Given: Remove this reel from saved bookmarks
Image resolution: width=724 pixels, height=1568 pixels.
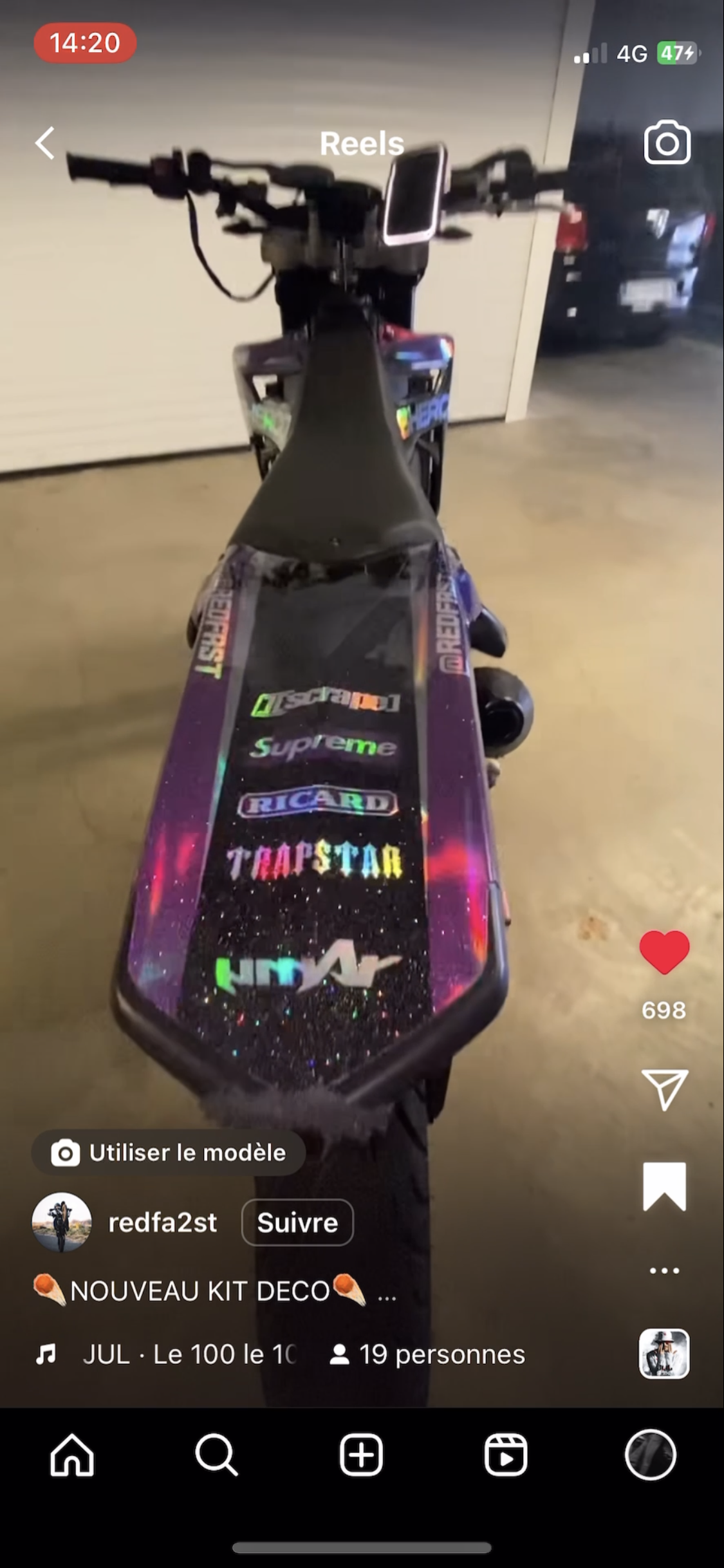Looking at the screenshot, I should coord(664,1186).
